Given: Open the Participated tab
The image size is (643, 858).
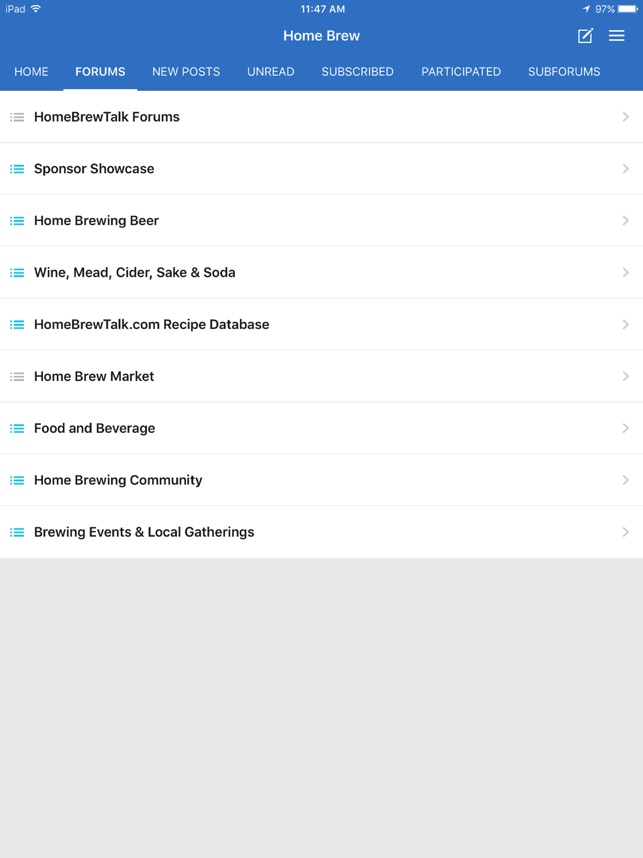Looking at the screenshot, I should tap(461, 72).
